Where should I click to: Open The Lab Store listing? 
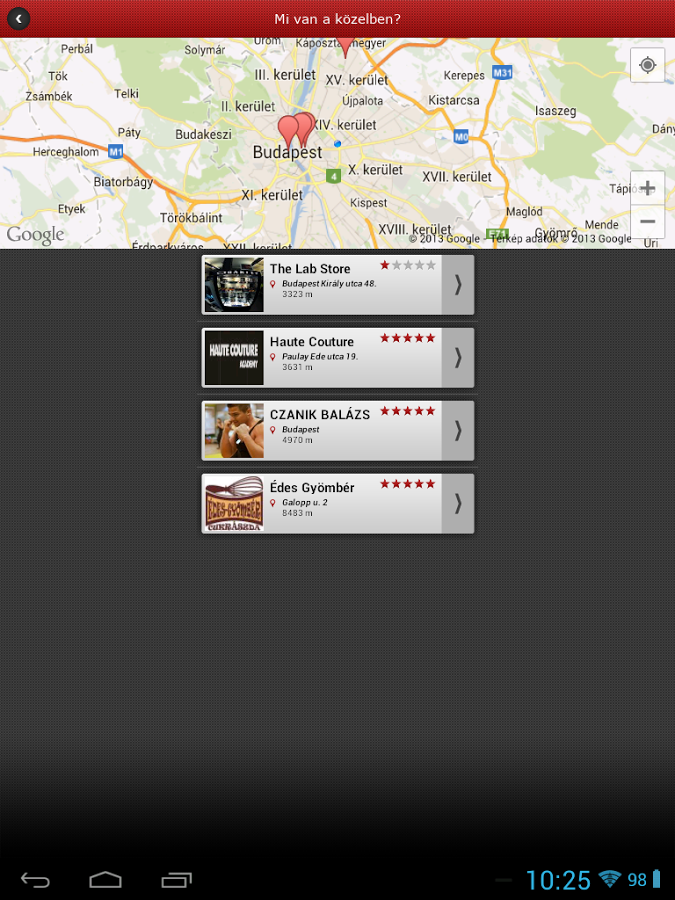click(x=338, y=284)
